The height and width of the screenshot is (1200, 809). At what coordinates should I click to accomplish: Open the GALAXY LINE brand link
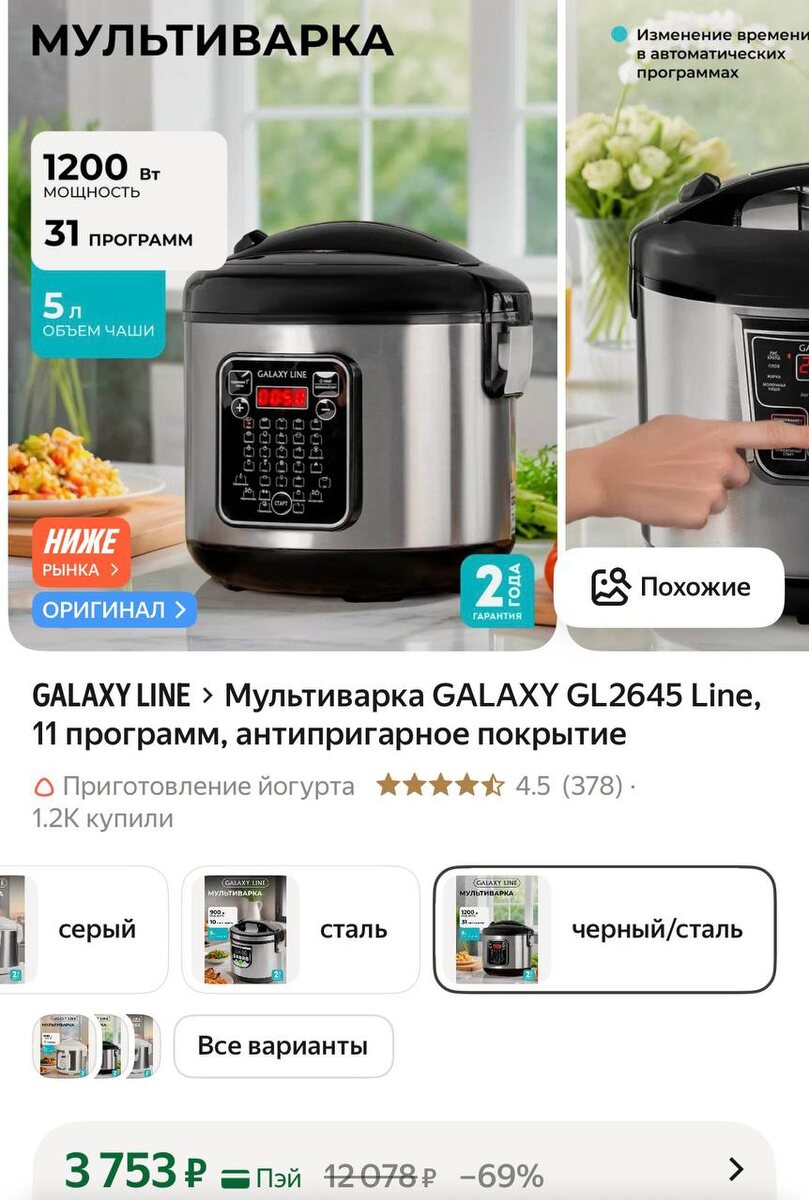click(x=123, y=695)
